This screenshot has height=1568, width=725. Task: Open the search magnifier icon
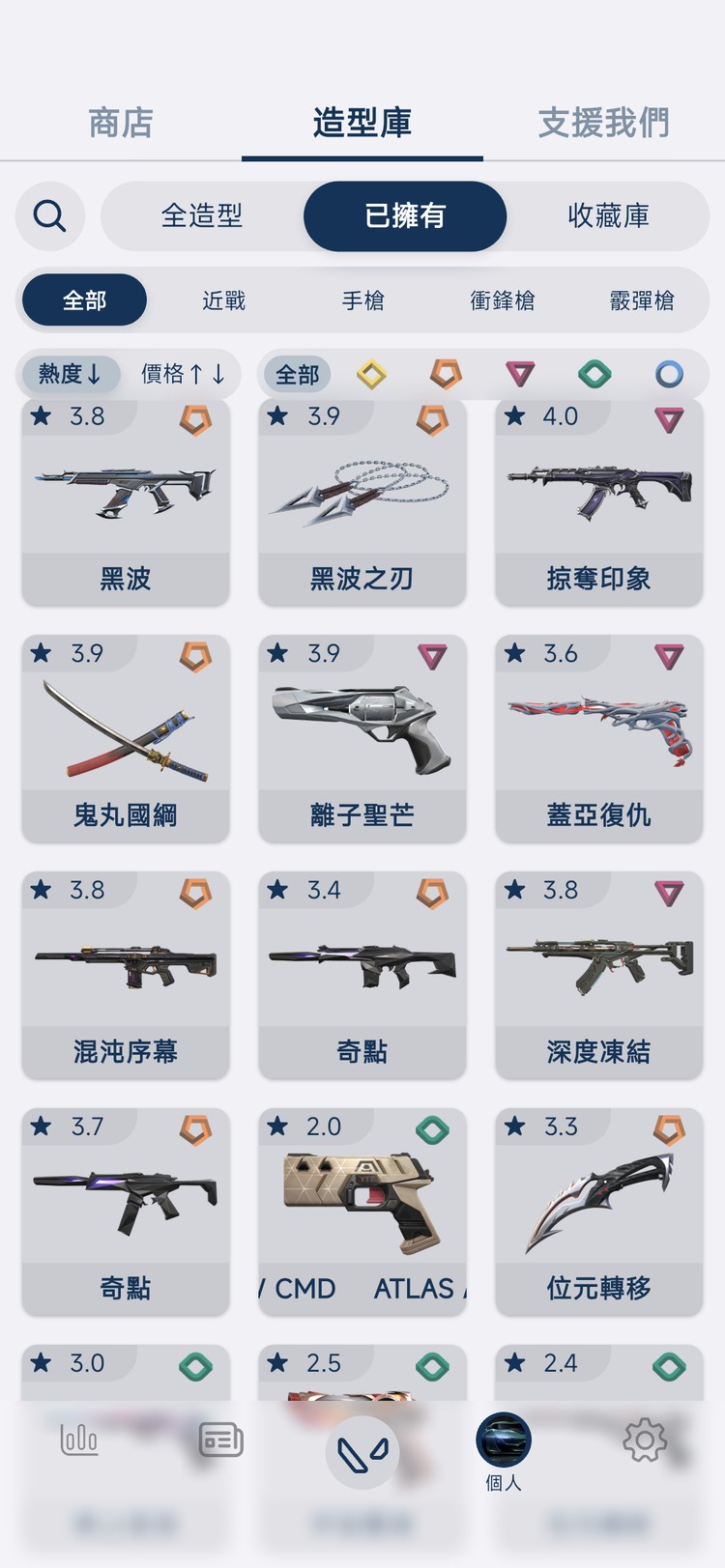50,216
